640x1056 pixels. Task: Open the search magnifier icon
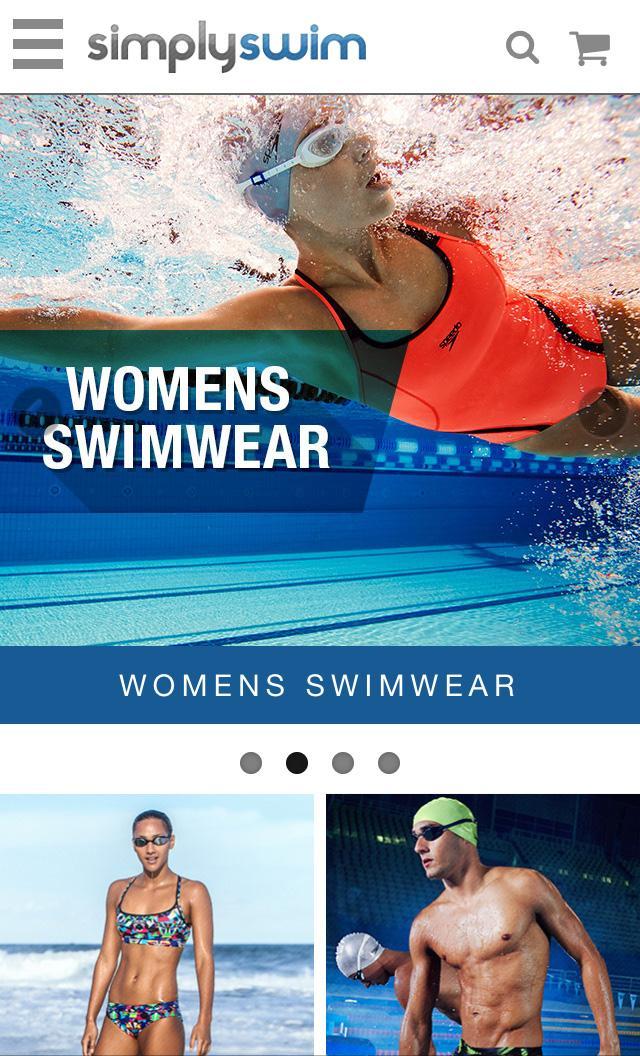(522, 47)
